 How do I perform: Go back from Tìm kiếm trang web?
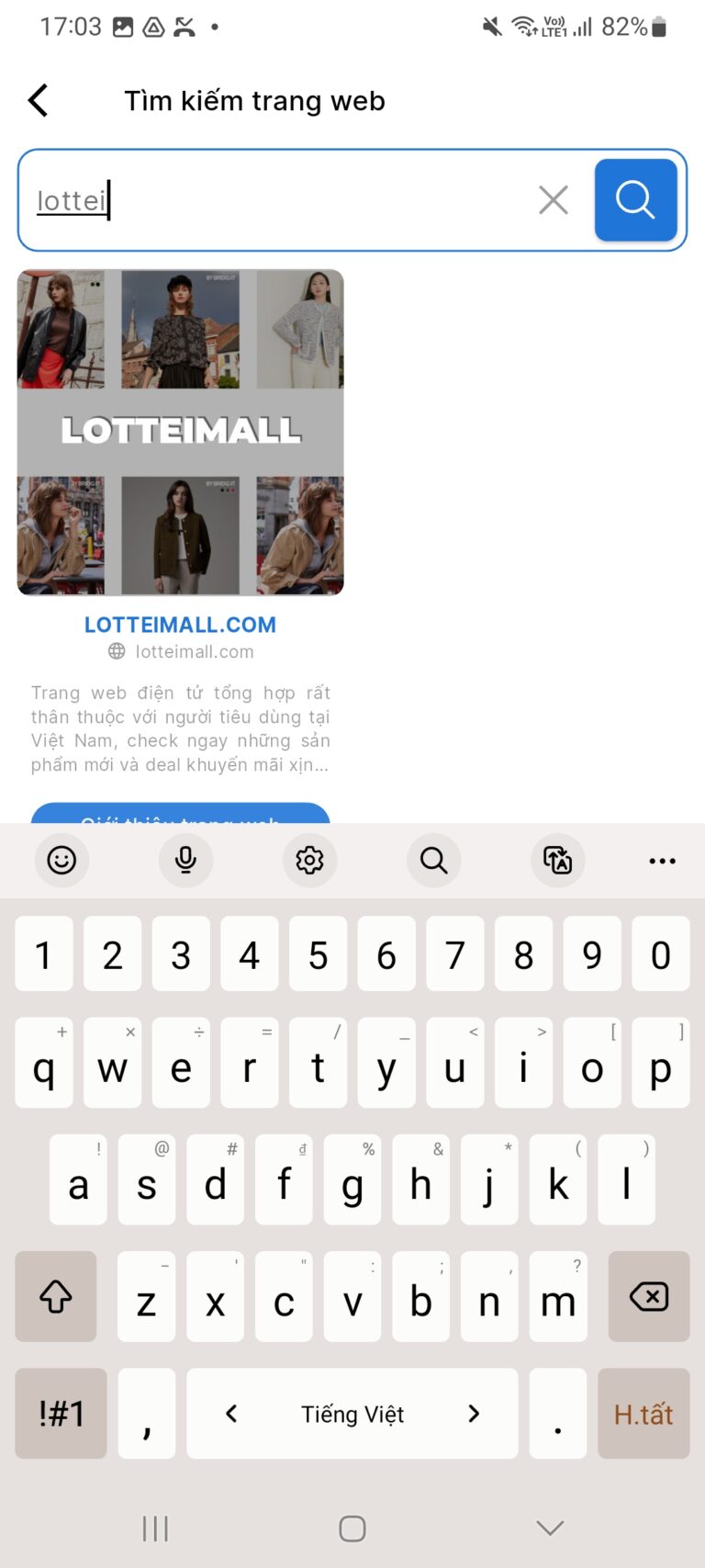[39, 100]
